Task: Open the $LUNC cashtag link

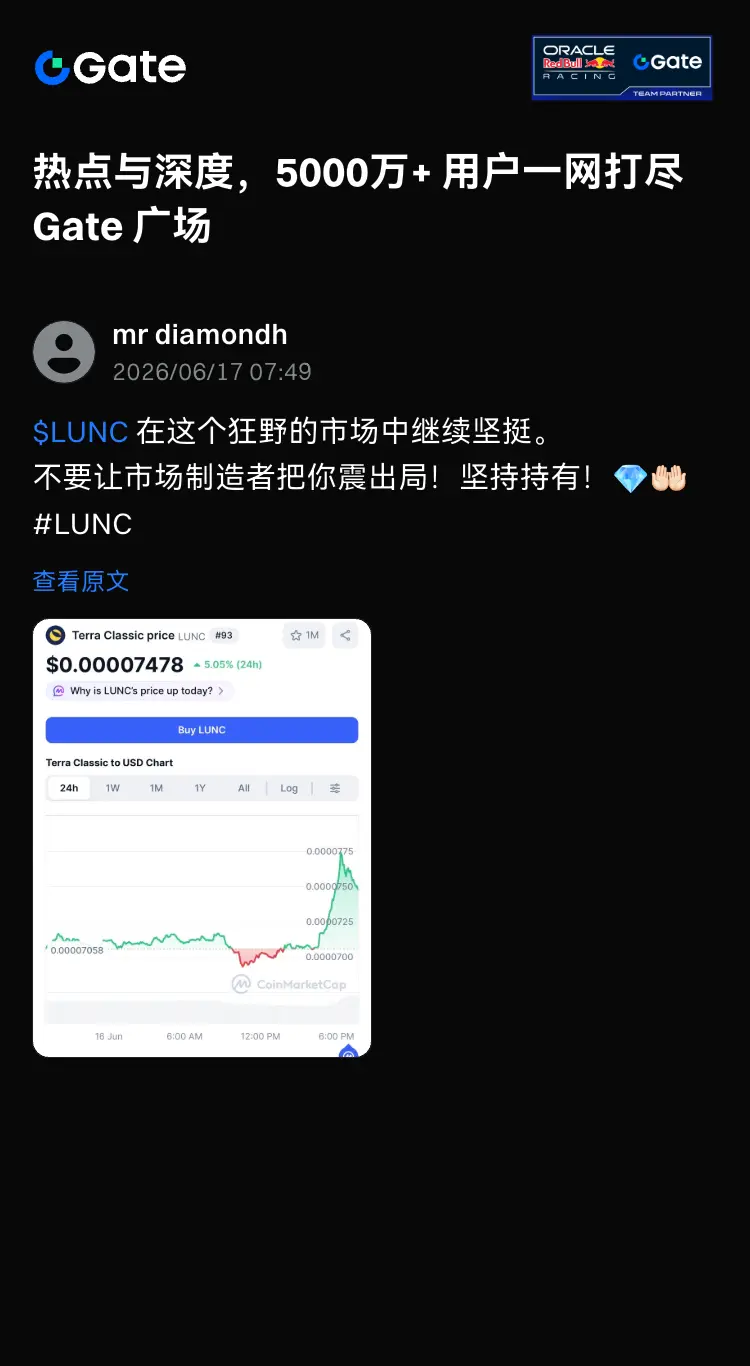Action: point(80,432)
